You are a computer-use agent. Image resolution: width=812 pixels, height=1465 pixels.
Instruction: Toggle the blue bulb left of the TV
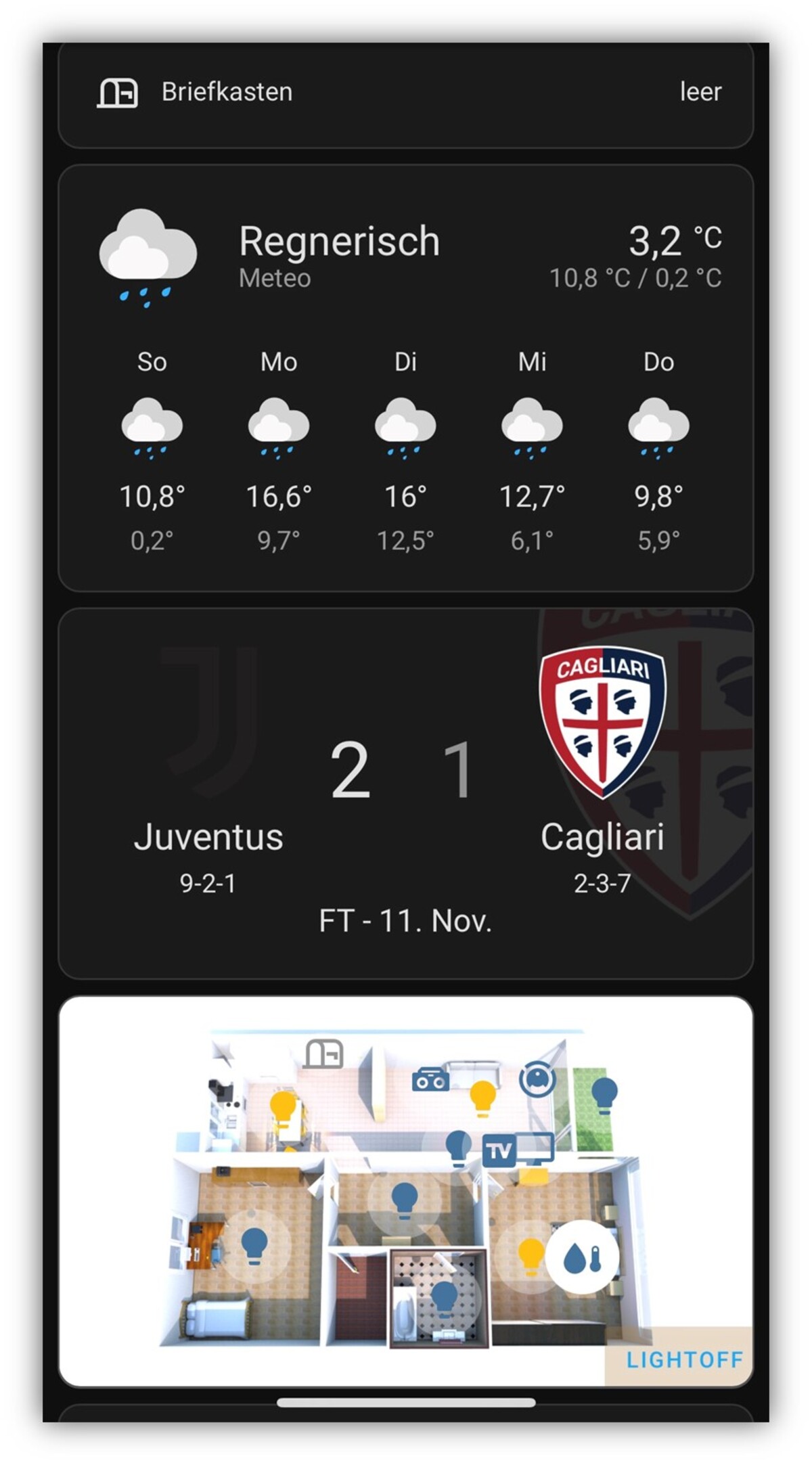(458, 1147)
